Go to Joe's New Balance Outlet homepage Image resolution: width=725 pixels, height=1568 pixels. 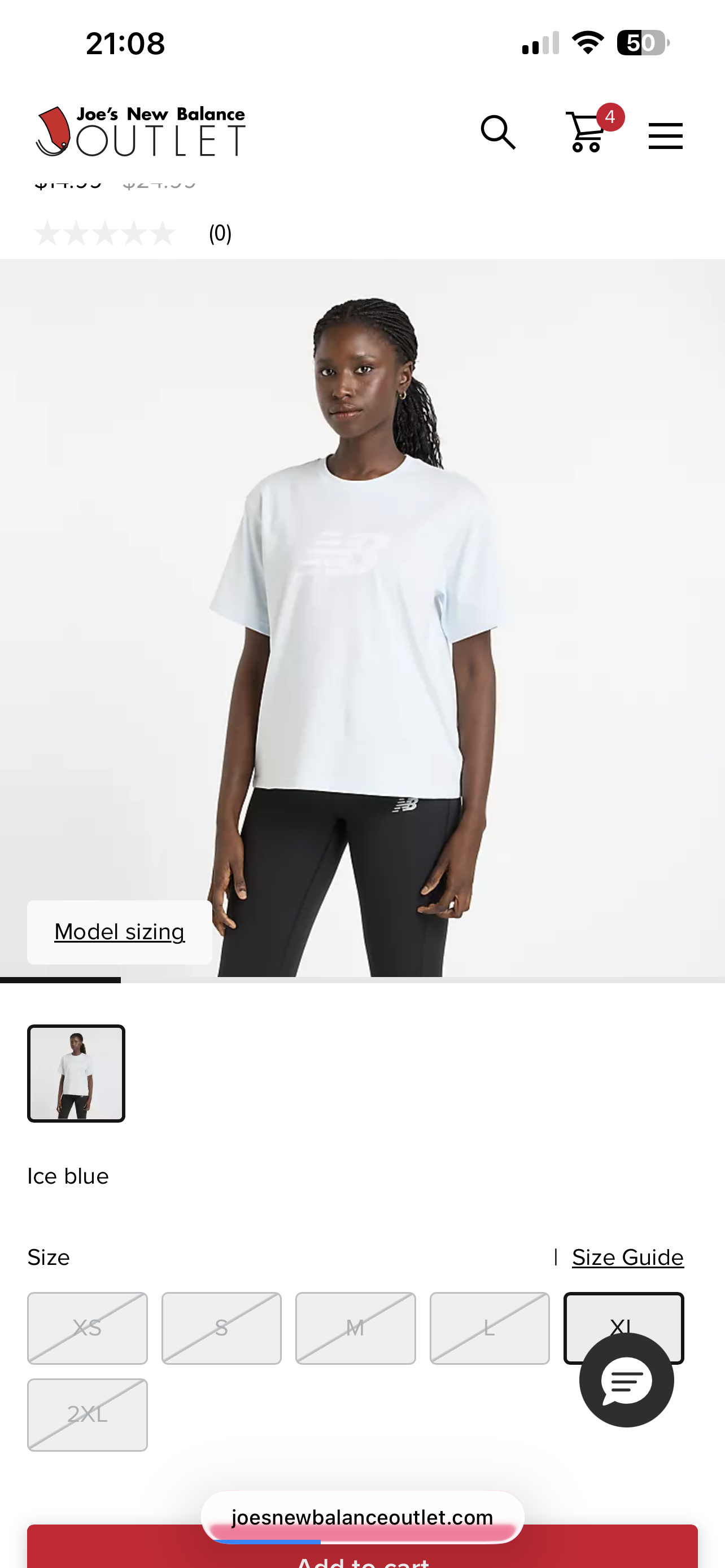click(141, 132)
